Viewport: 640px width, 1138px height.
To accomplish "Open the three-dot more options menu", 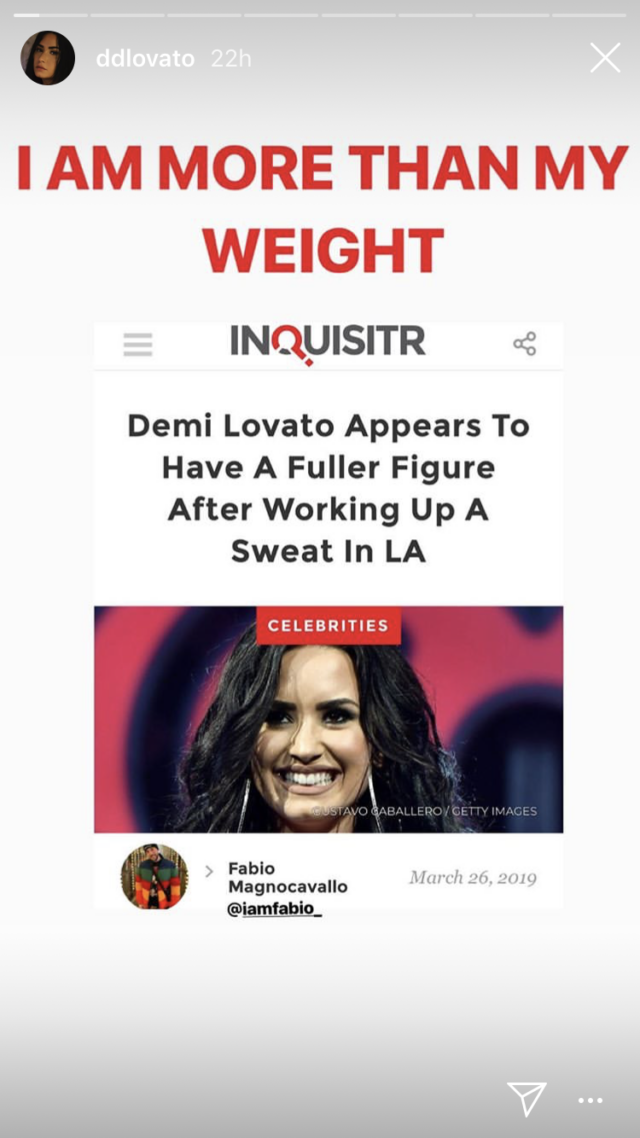I will (591, 1100).
